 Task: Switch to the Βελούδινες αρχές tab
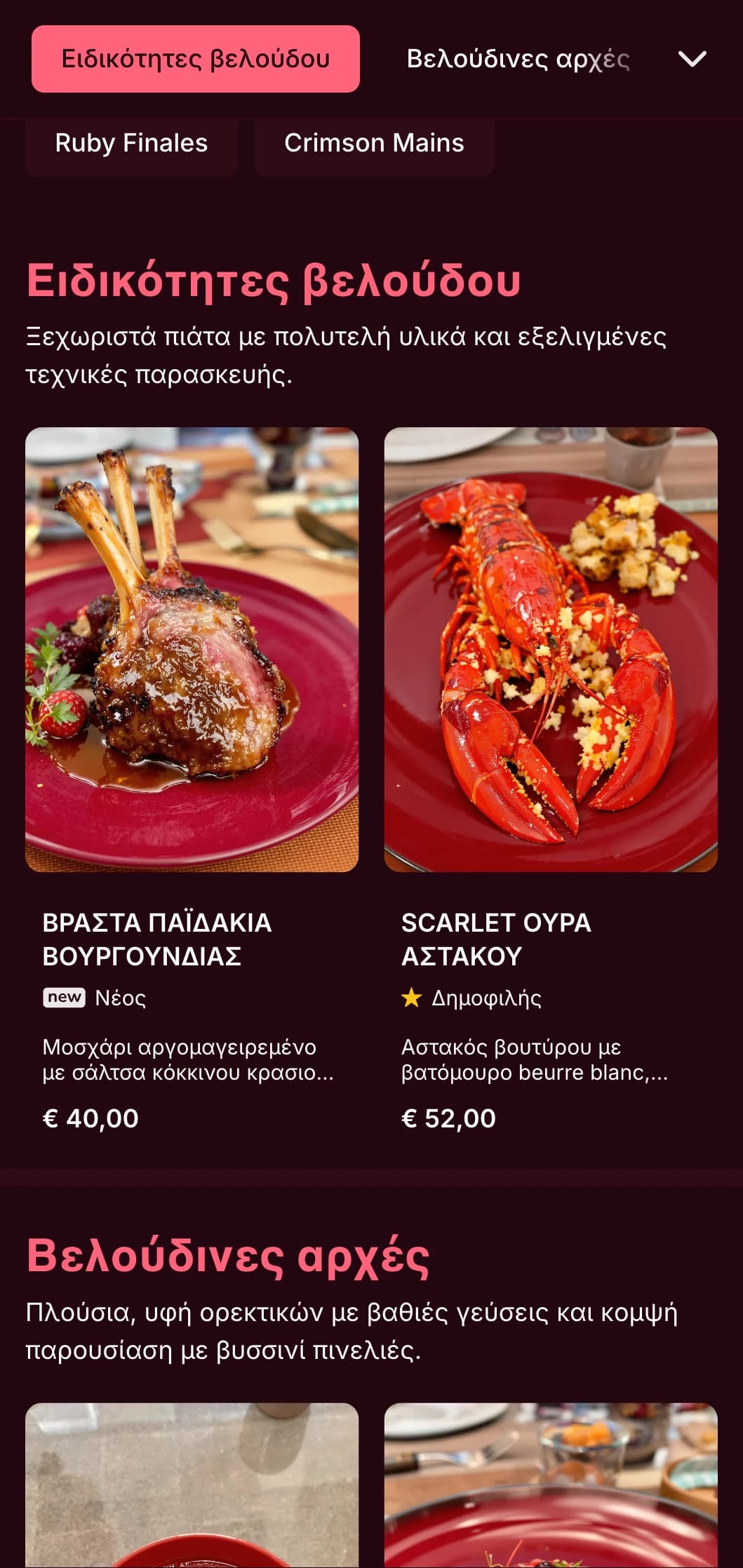point(518,59)
